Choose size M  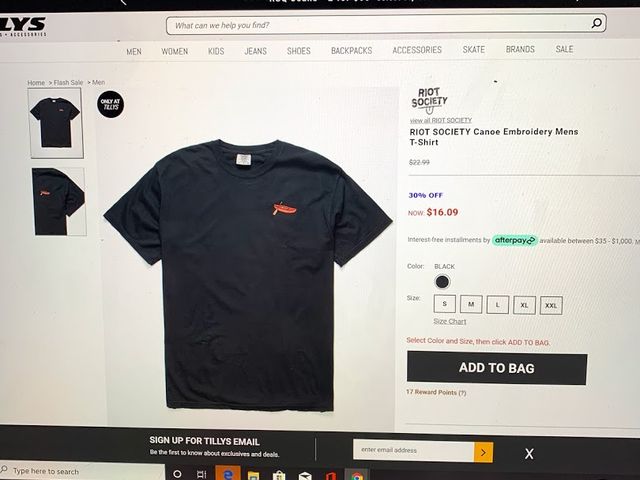pos(471,304)
